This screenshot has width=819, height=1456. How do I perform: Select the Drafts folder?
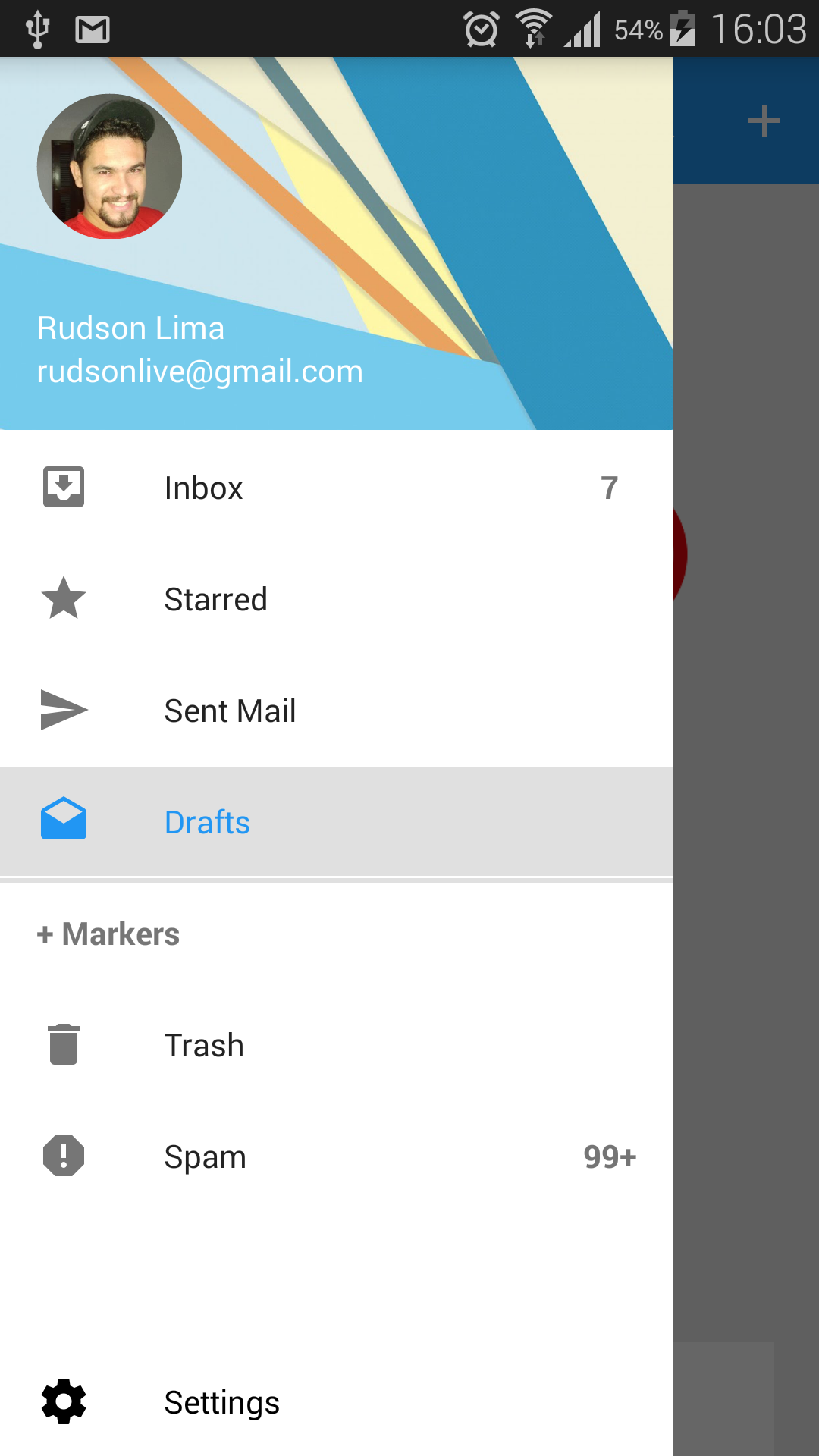point(337,822)
